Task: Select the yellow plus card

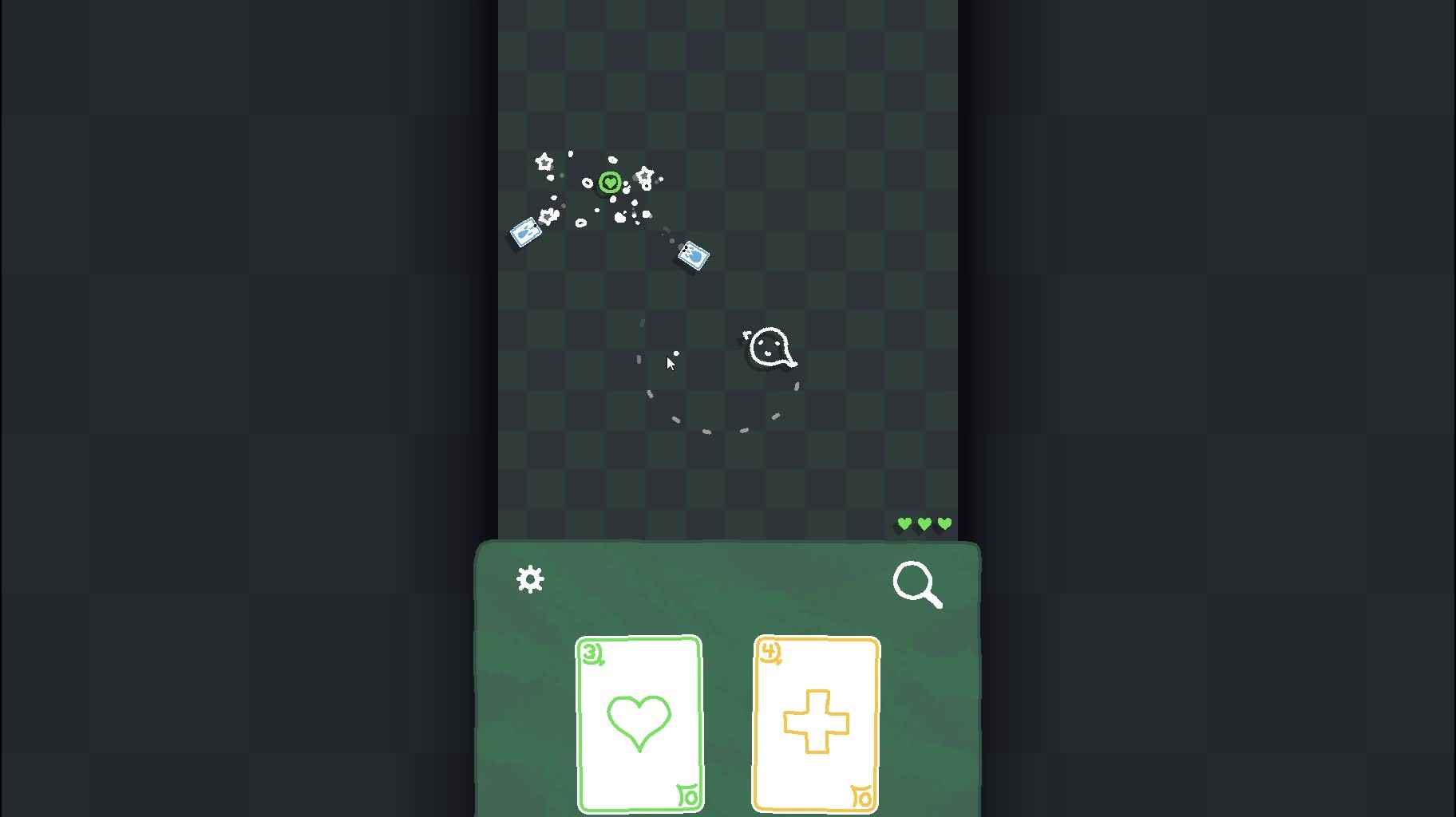Action: (816, 724)
